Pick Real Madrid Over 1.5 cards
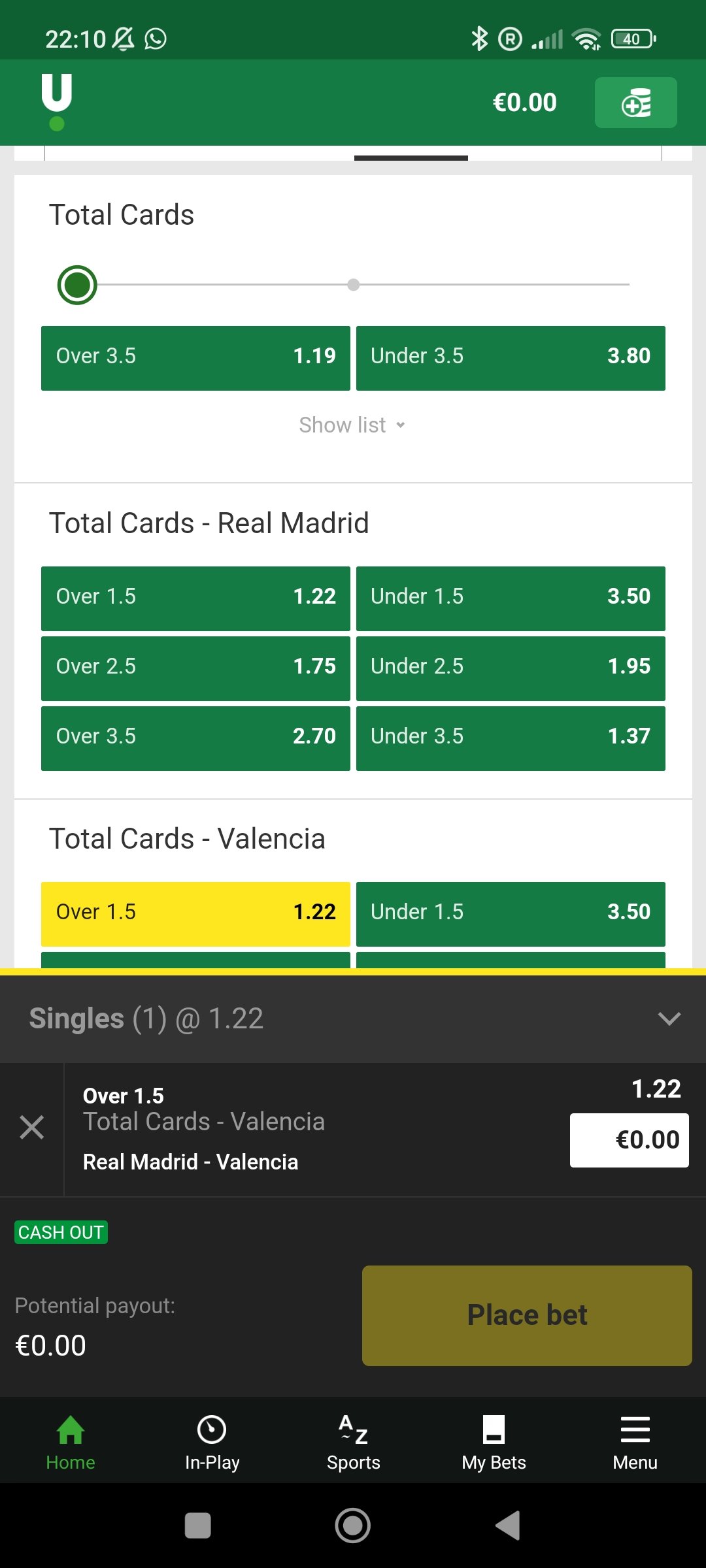Viewport: 706px width, 1568px height. click(x=195, y=598)
